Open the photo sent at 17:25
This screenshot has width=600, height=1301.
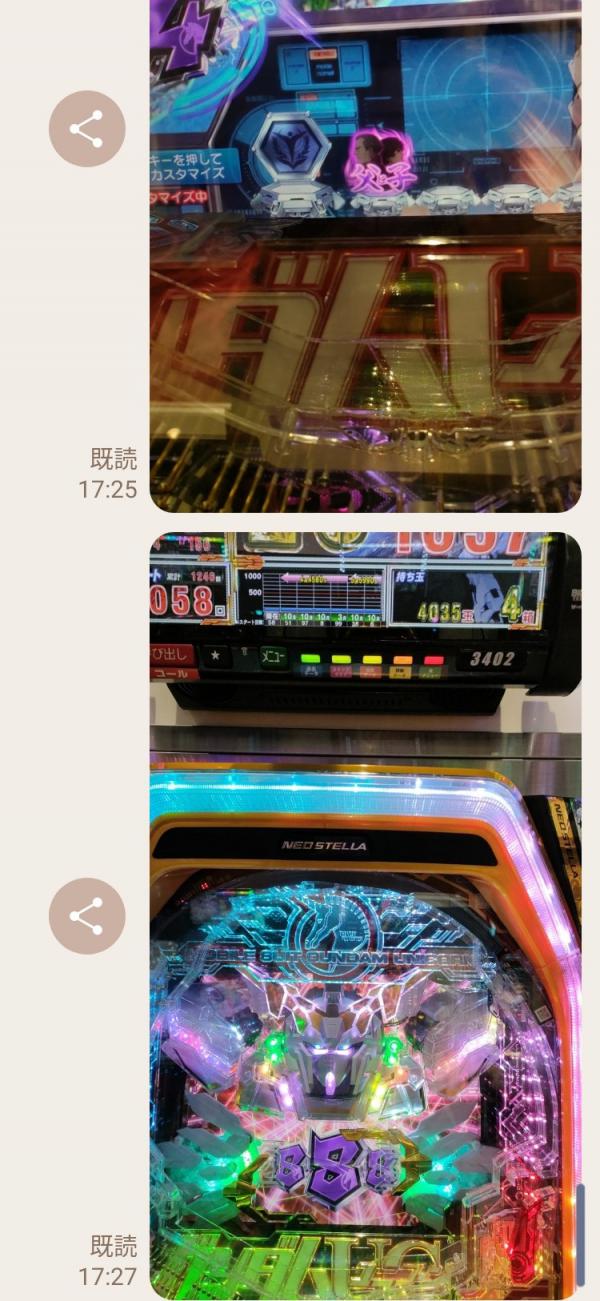[x=365, y=255]
